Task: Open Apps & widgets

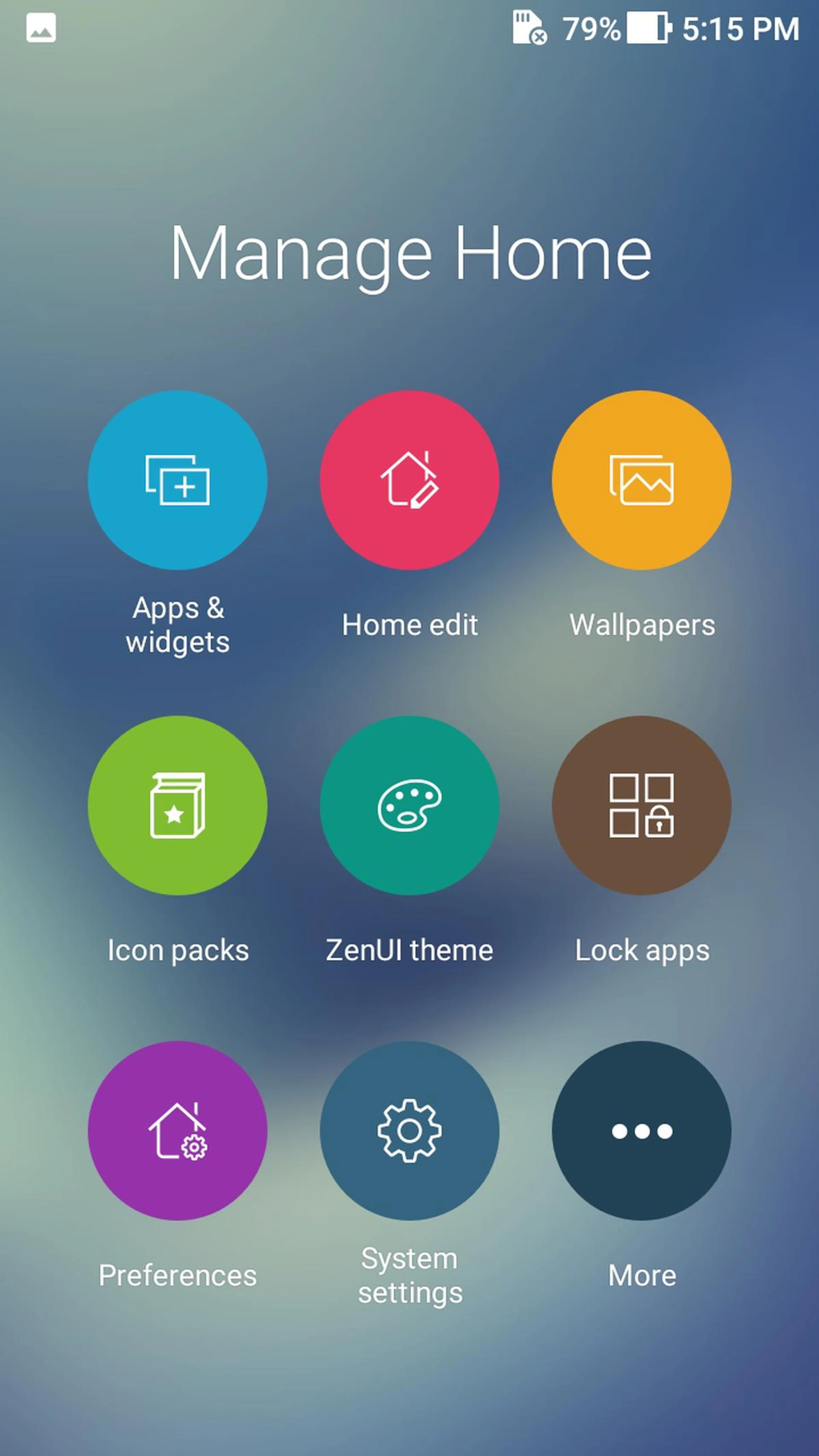Action: pyautogui.click(x=177, y=480)
